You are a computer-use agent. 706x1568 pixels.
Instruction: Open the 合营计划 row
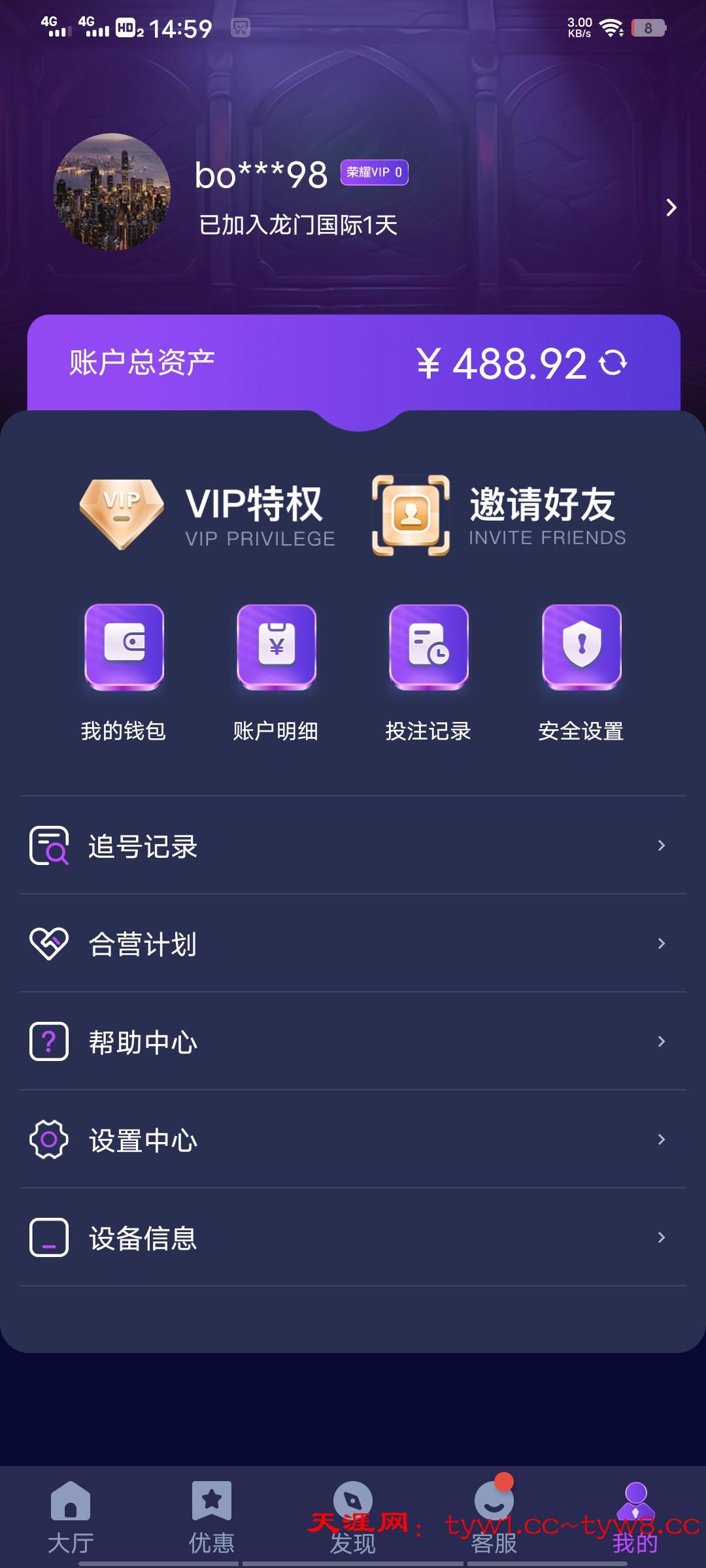tap(353, 943)
